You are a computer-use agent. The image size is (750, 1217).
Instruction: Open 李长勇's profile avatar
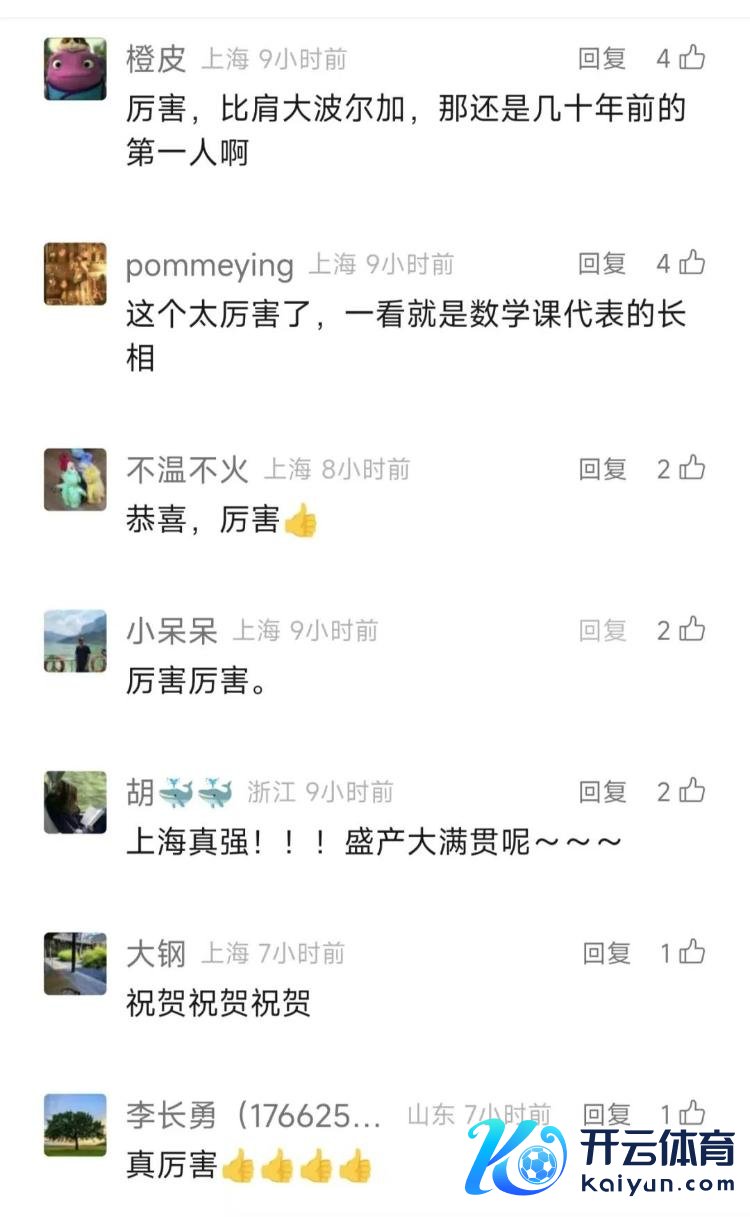[75, 1125]
